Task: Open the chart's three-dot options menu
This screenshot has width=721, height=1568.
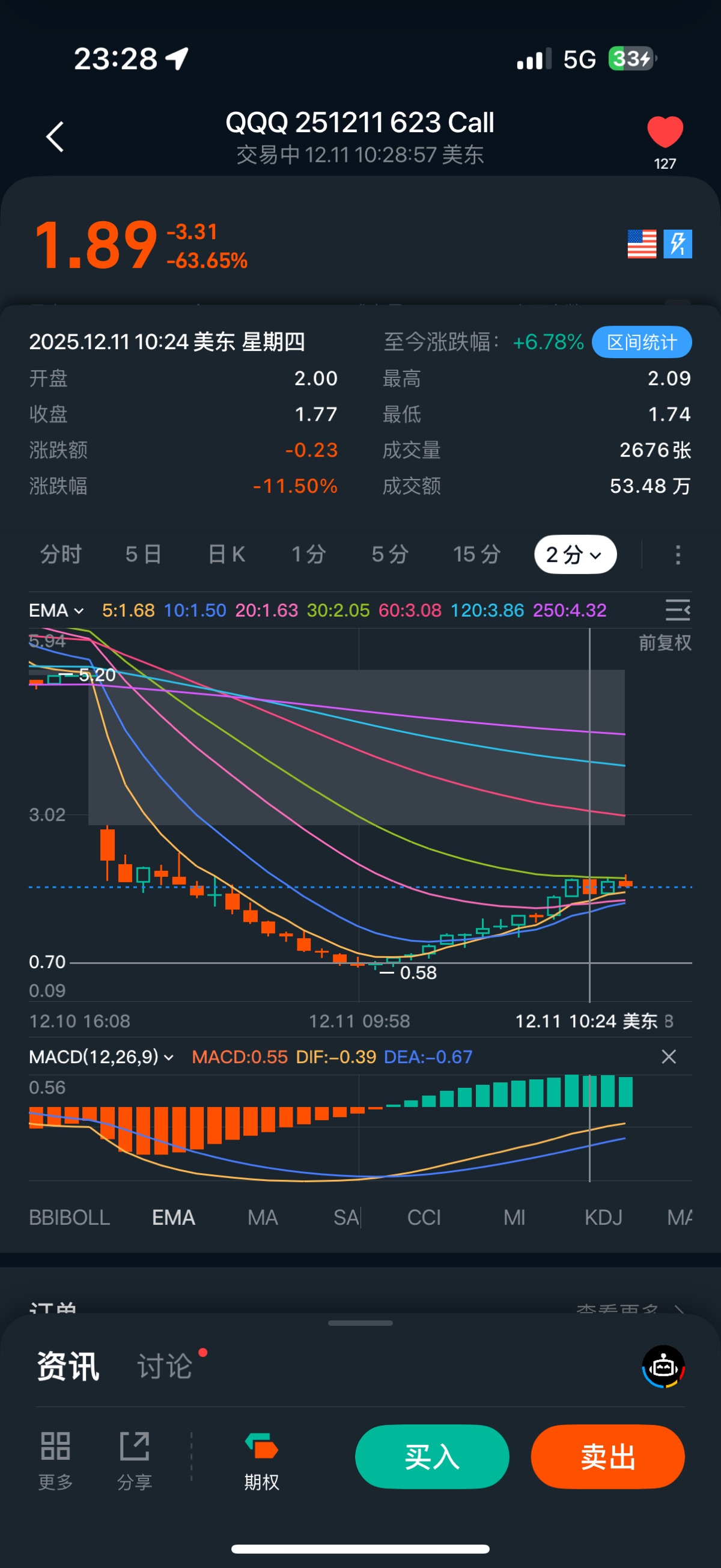Action: [x=678, y=555]
